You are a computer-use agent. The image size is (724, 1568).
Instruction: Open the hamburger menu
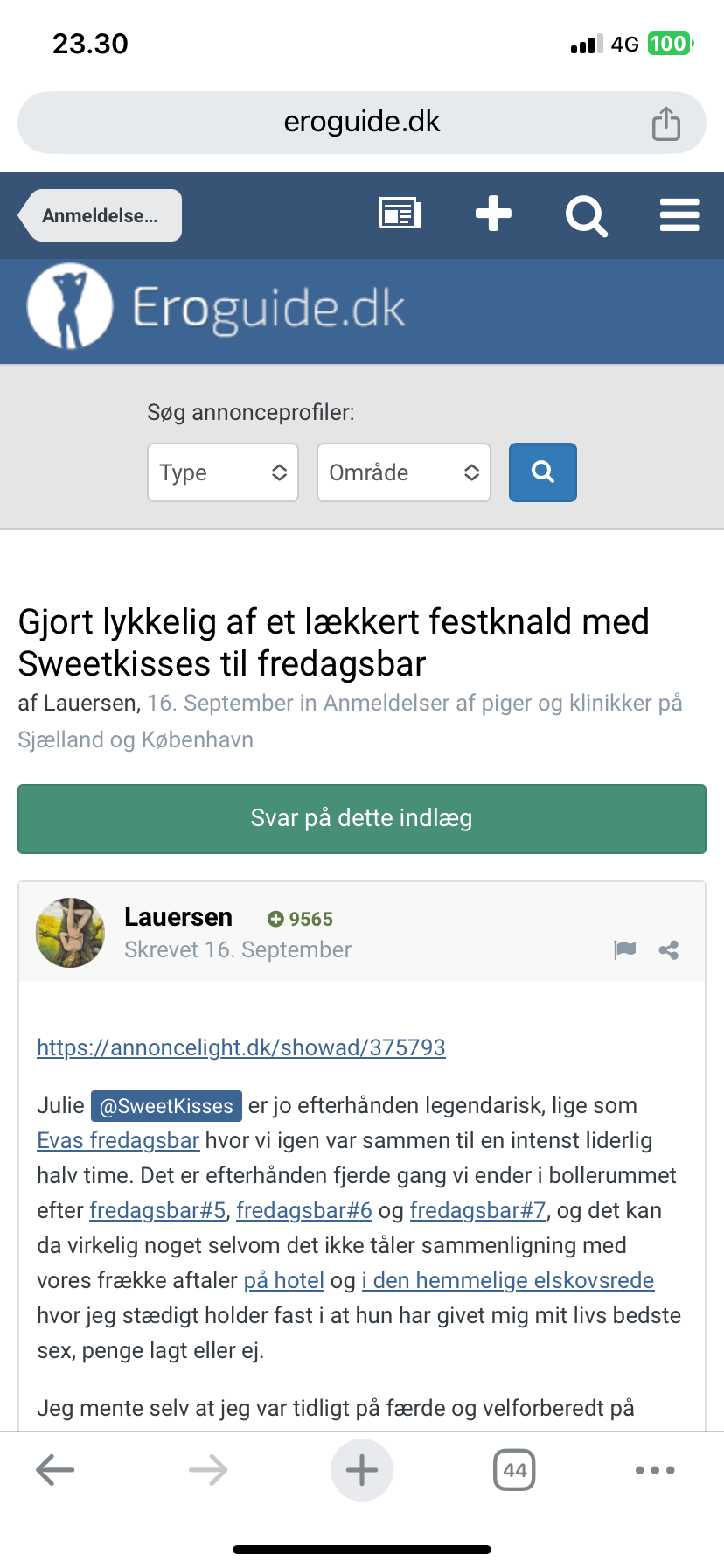coord(679,214)
